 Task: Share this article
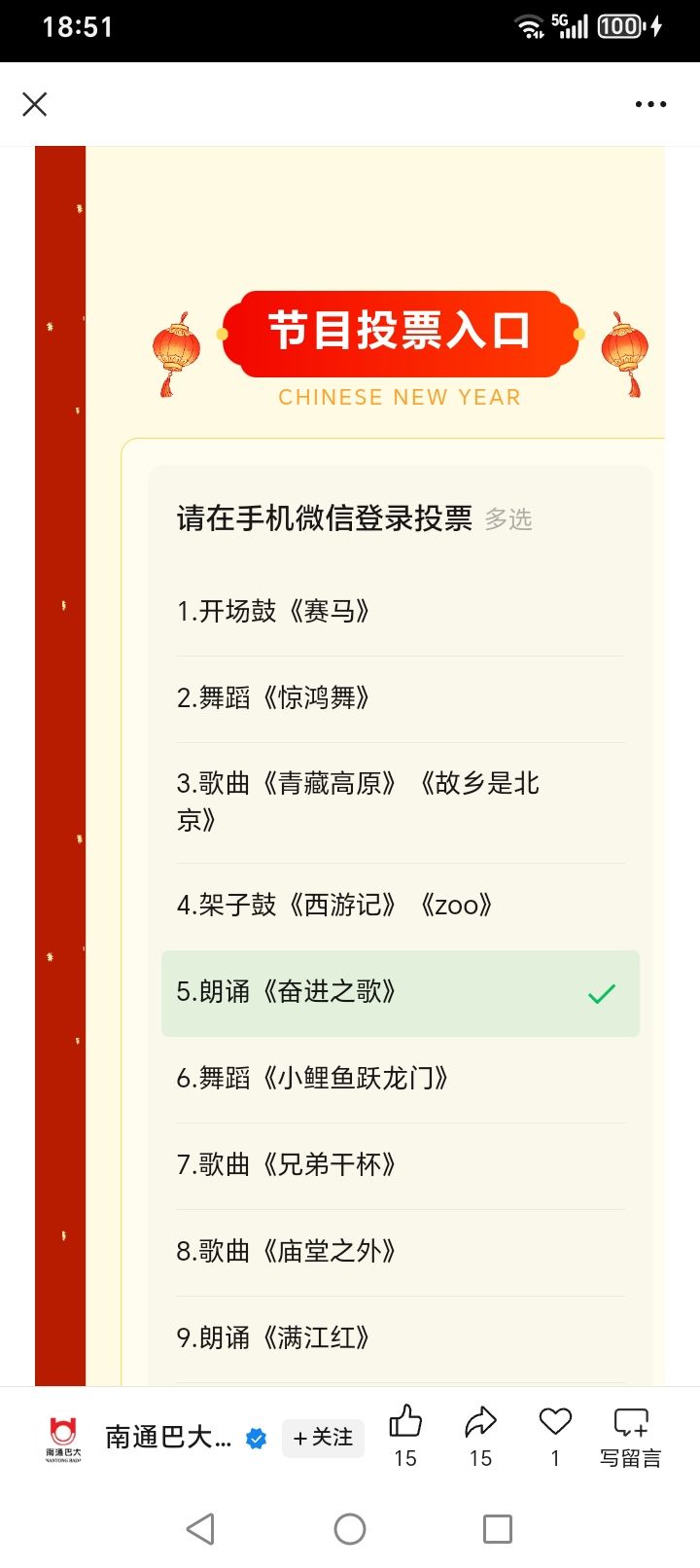(x=480, y=1436)
